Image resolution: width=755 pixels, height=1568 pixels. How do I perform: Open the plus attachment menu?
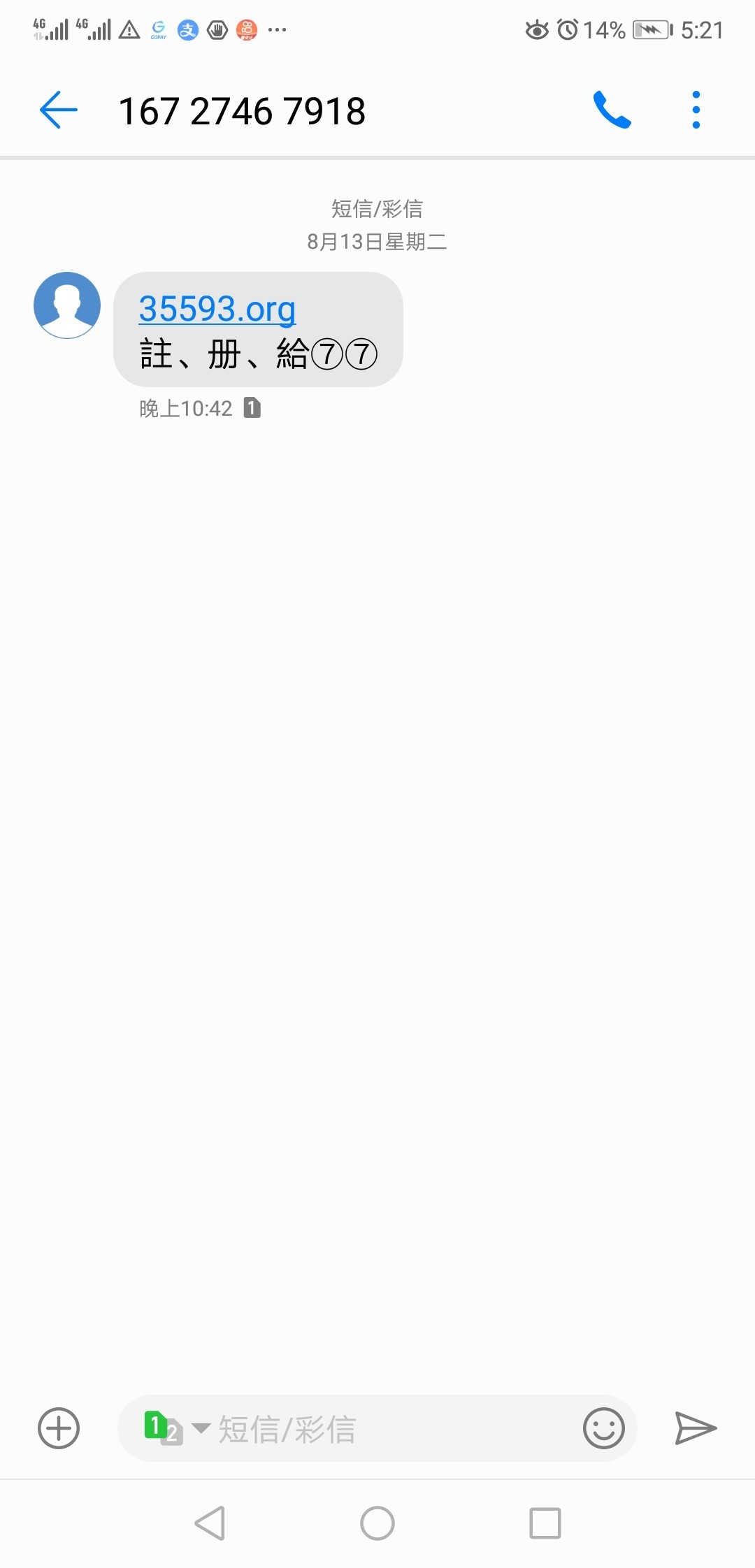pyautogui.click(x=59, y=1428)
